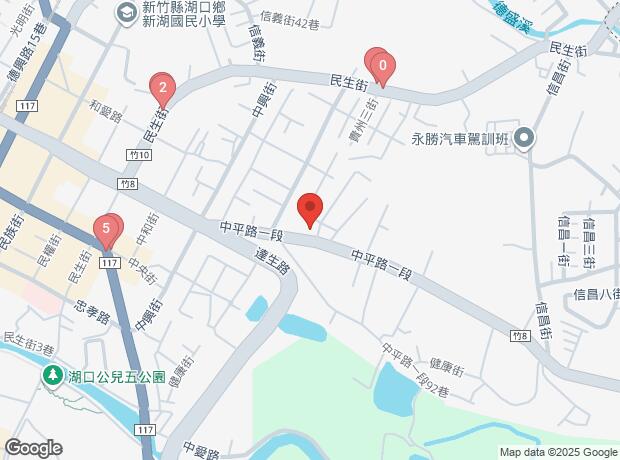This screenshot has height=460, width=620.
Task: Open the 湖口公兒五公園 park marker
Action: click(x=53, y=375)
